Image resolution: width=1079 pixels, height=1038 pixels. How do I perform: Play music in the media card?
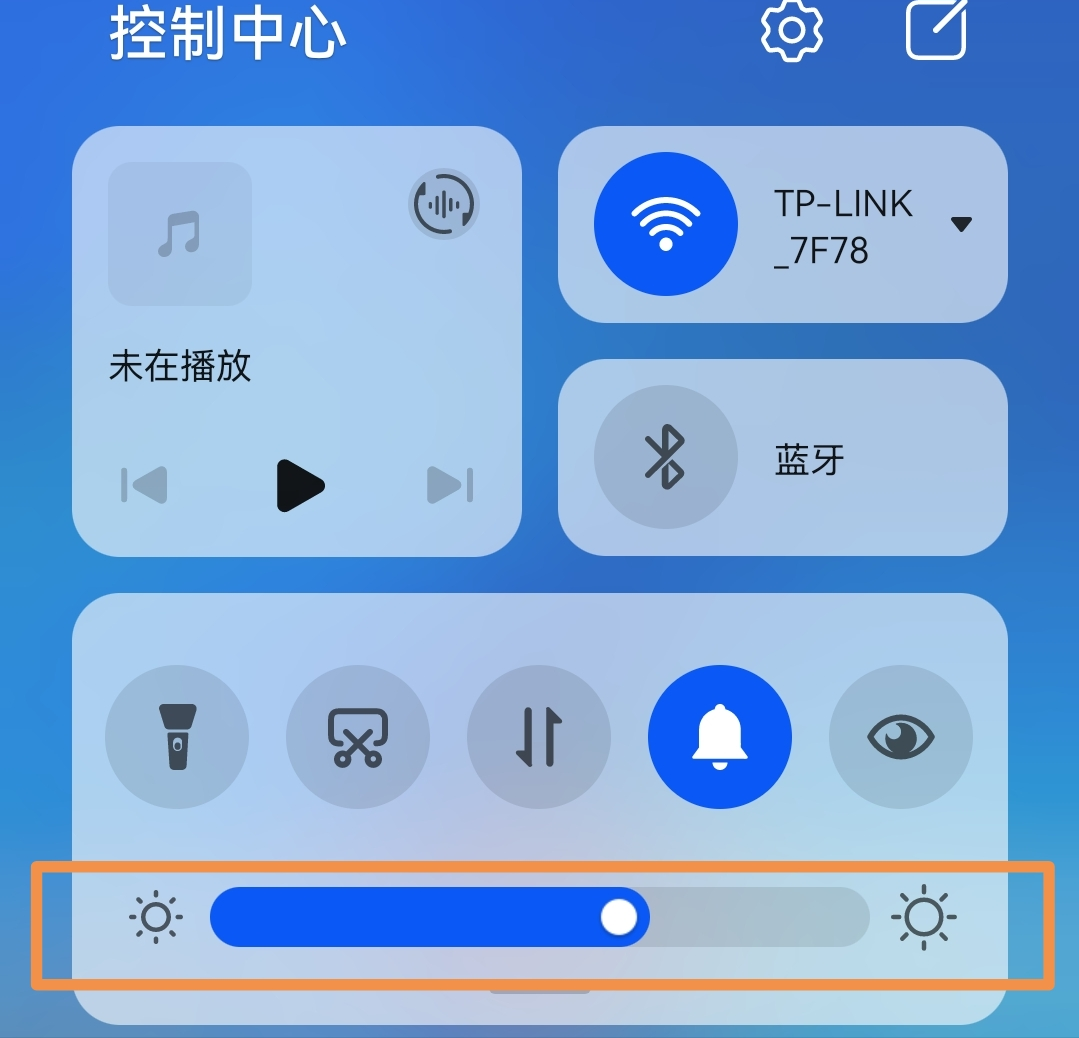pos(299,486)
